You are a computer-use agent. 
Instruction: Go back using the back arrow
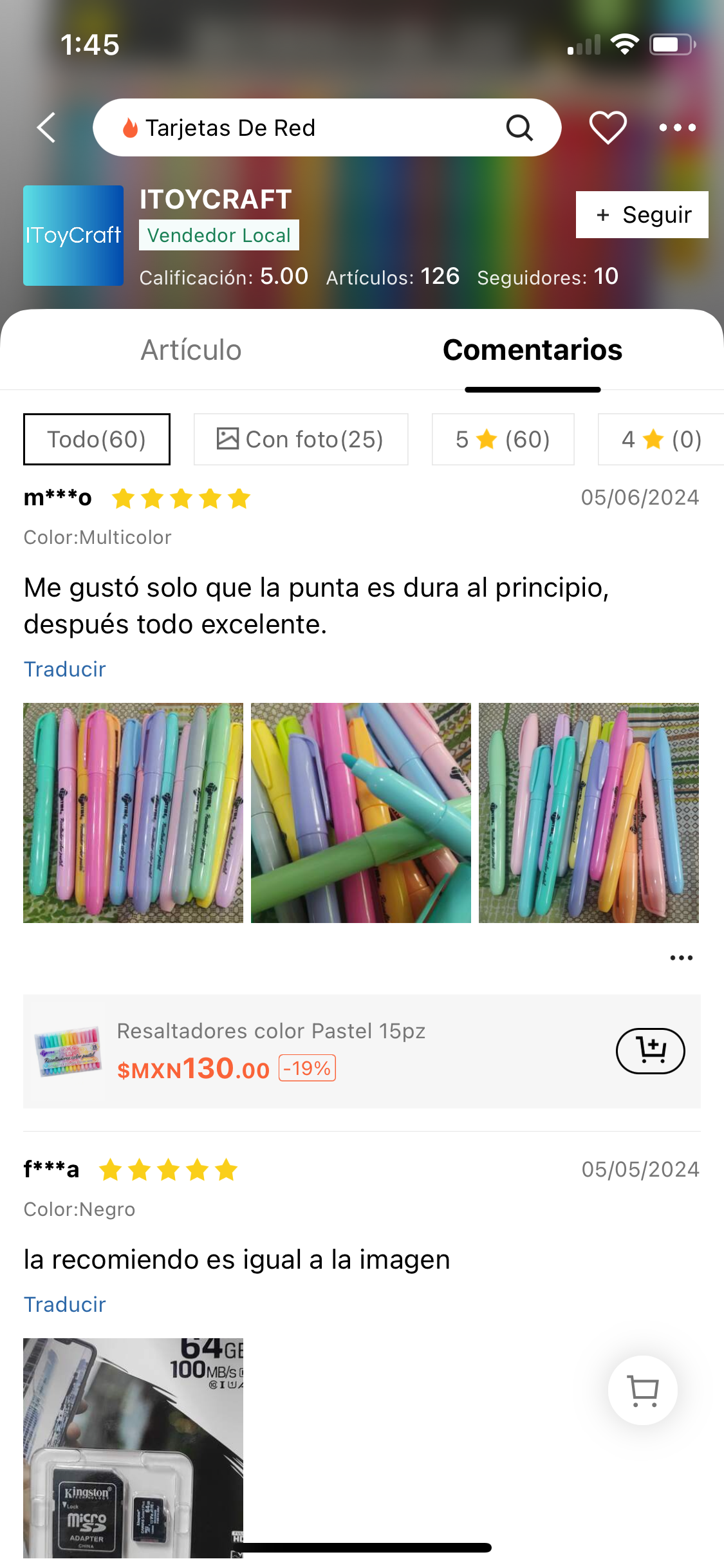46,127
